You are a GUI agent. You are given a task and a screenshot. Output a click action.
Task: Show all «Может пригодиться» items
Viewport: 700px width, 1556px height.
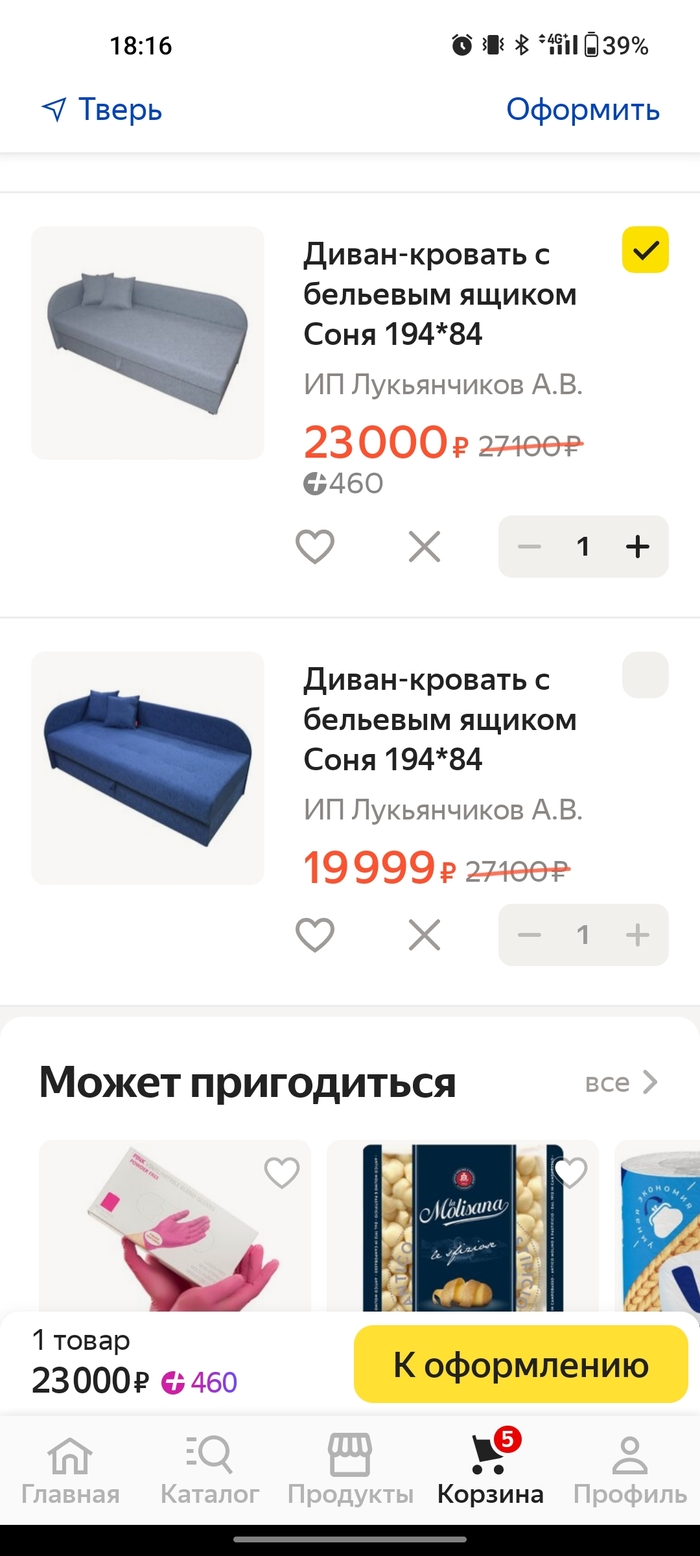[621, 1082]
